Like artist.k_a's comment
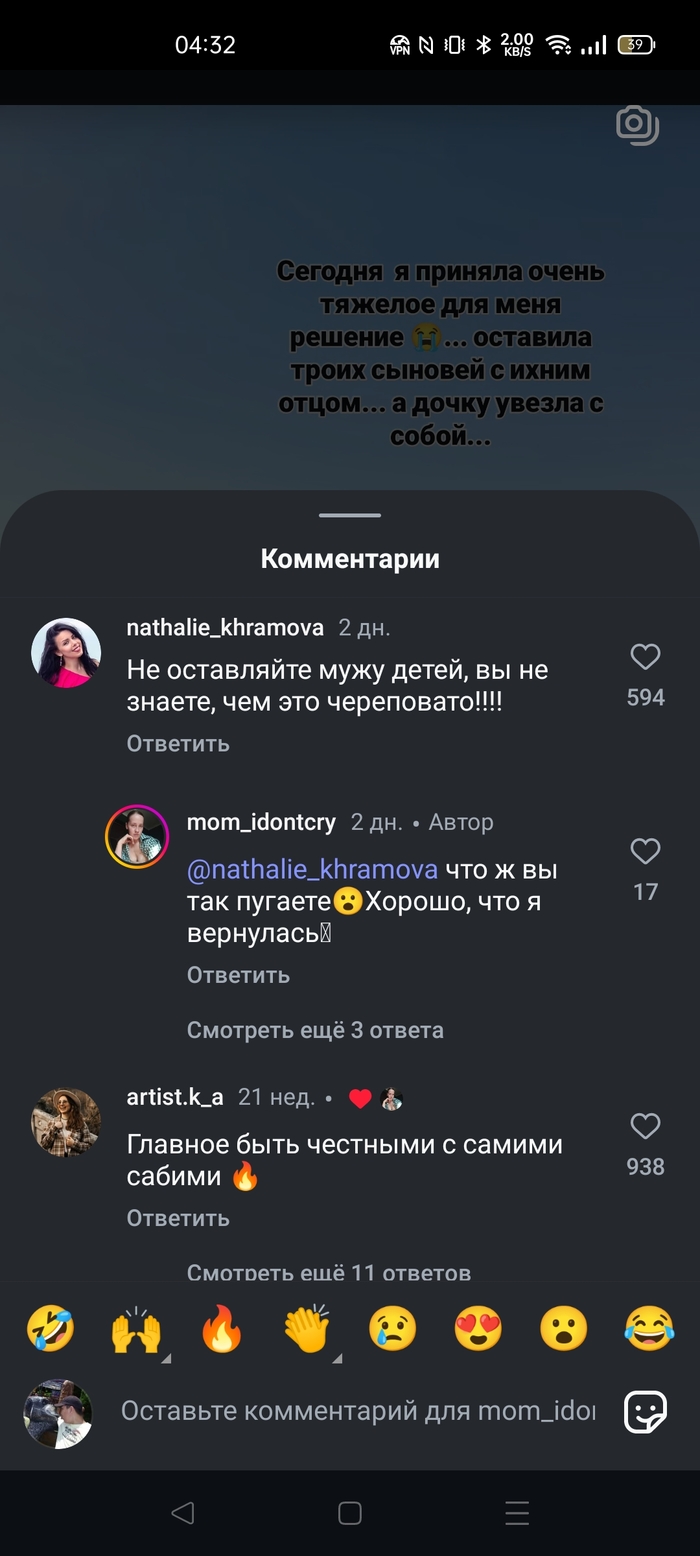The width and height of the screenshot is (700, 1556). (x=645, y=1127)
